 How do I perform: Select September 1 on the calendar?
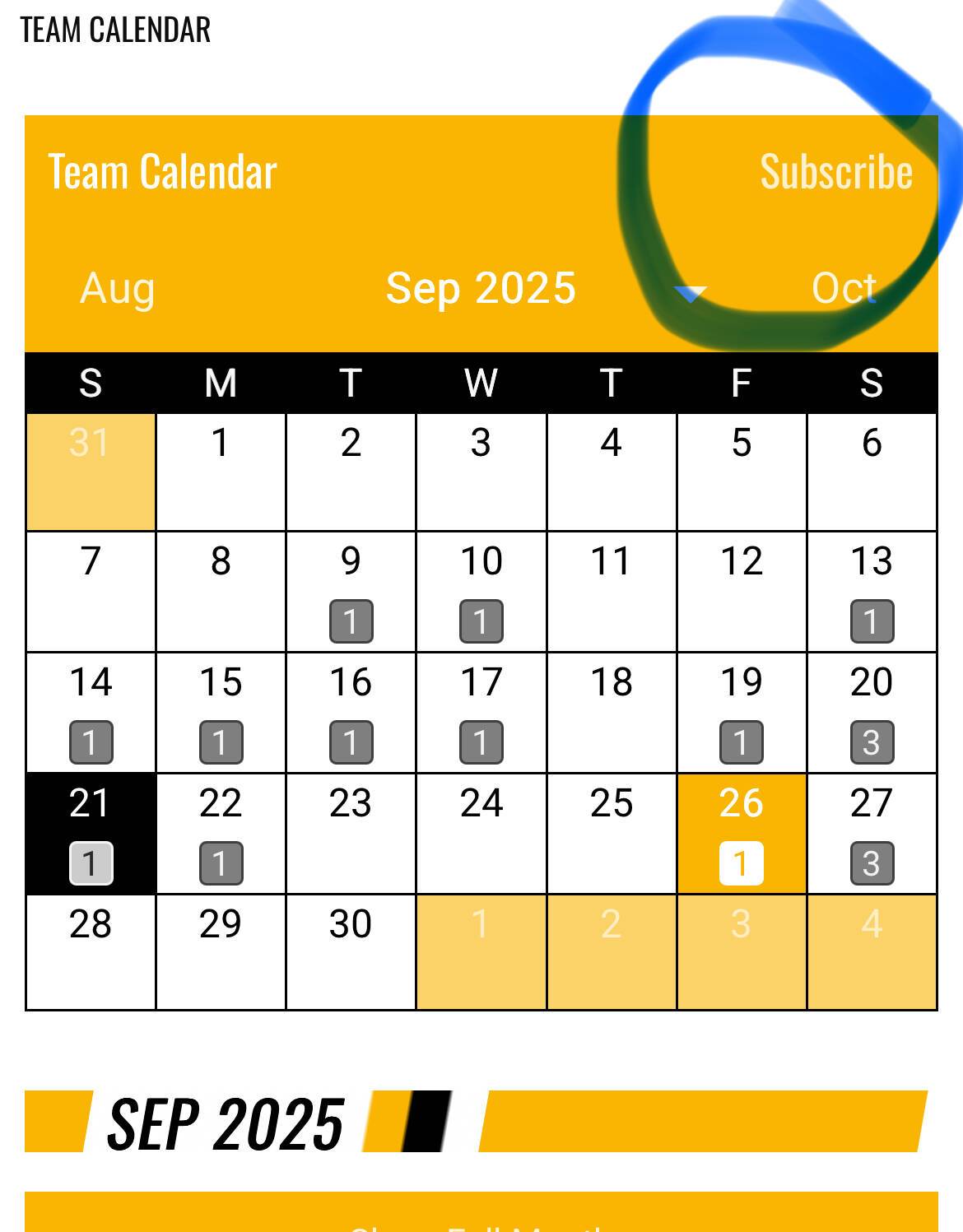pos(221,472)
